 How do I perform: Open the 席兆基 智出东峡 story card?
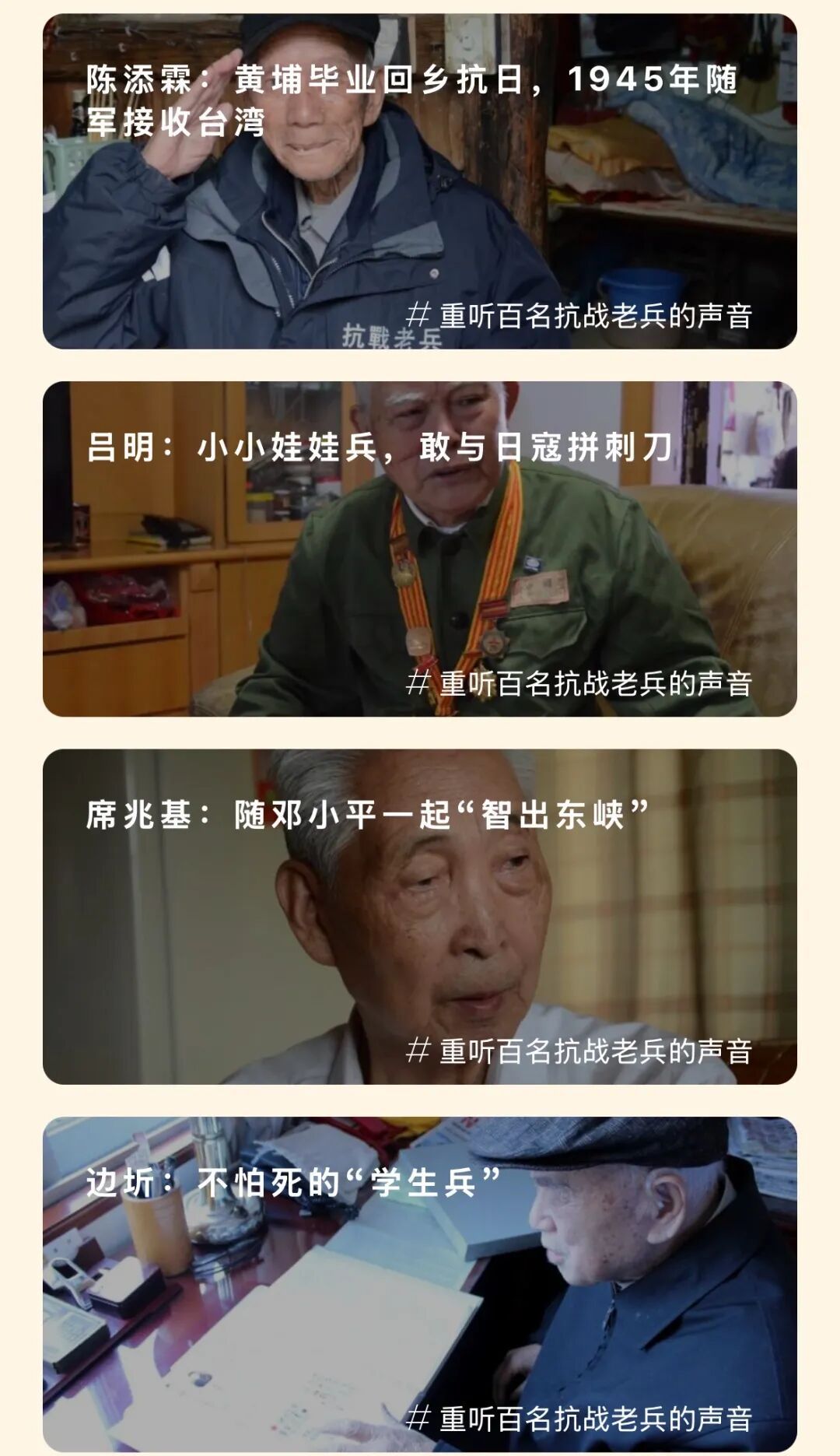[x=420, y=916]
